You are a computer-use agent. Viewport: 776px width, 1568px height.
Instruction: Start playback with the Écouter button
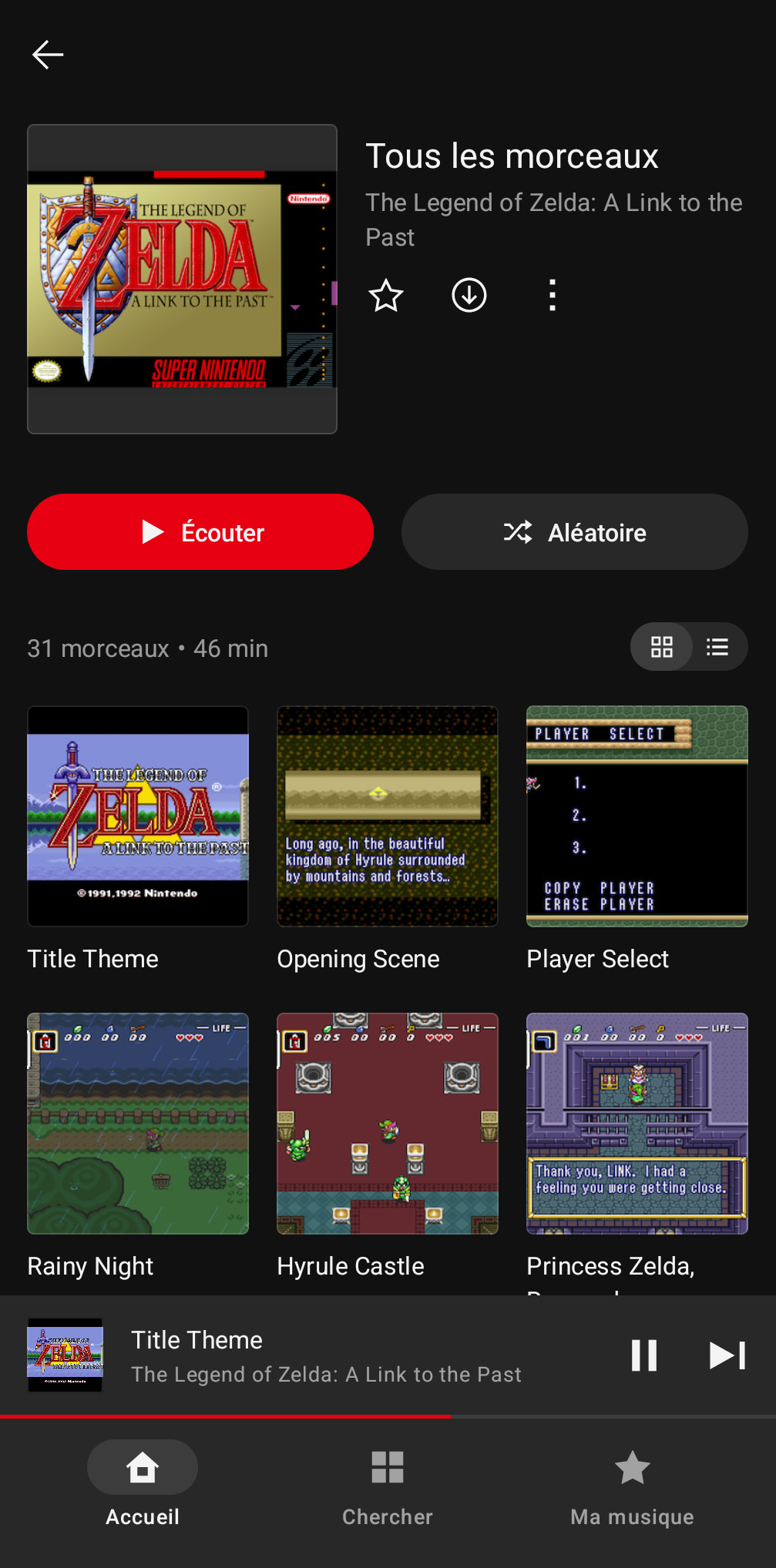click(x=200, y=532)
